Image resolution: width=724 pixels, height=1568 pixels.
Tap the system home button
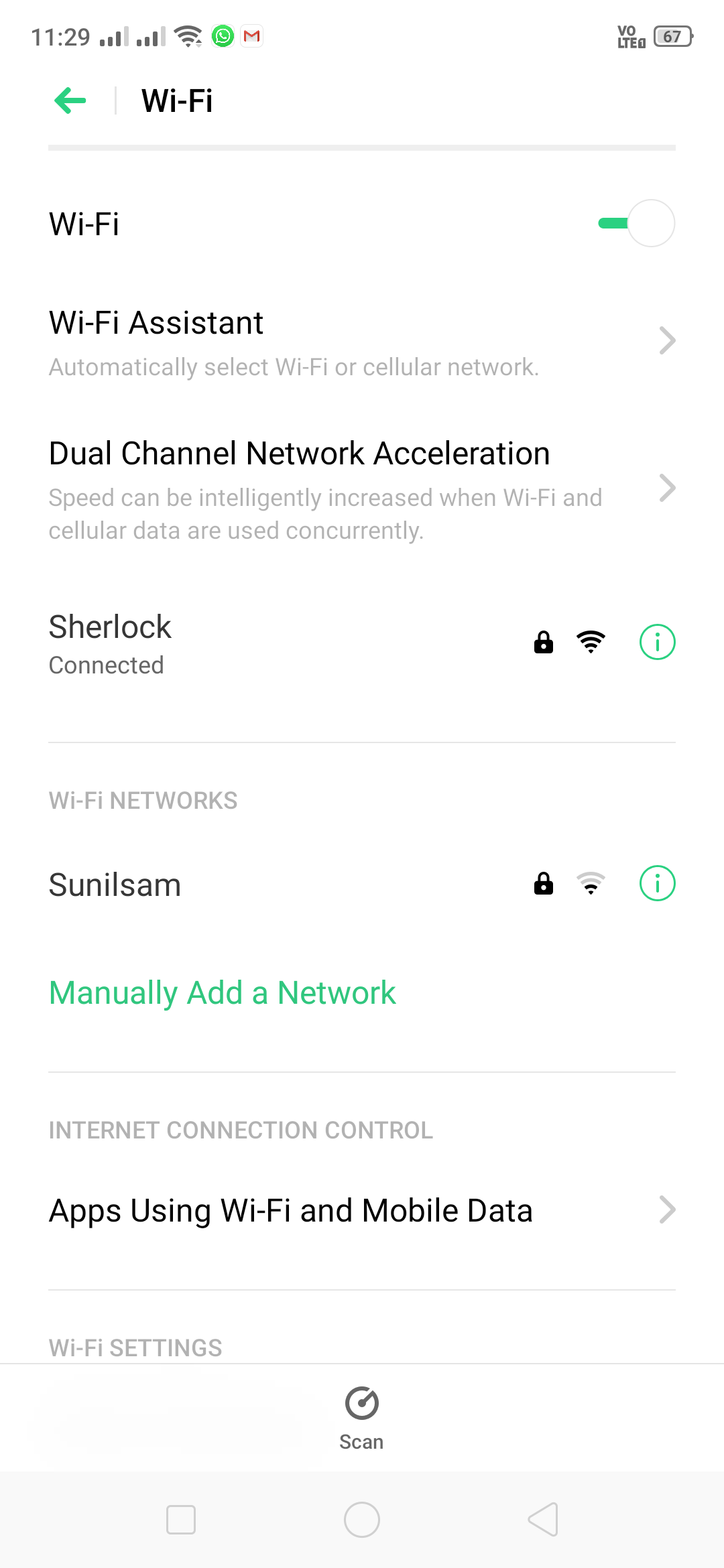pyautogui.click(x=362, y=1520)
